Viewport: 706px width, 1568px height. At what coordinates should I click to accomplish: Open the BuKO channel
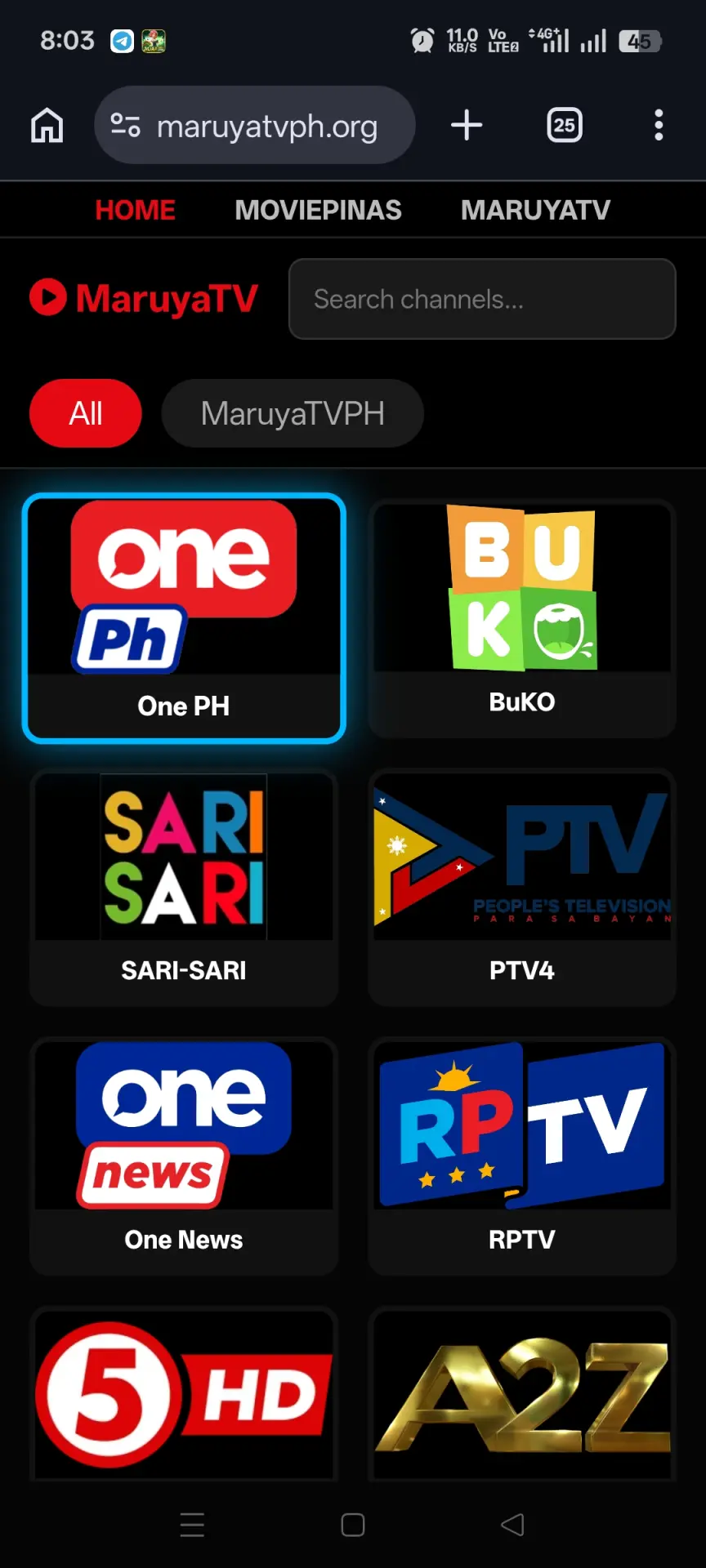(522, 618)
